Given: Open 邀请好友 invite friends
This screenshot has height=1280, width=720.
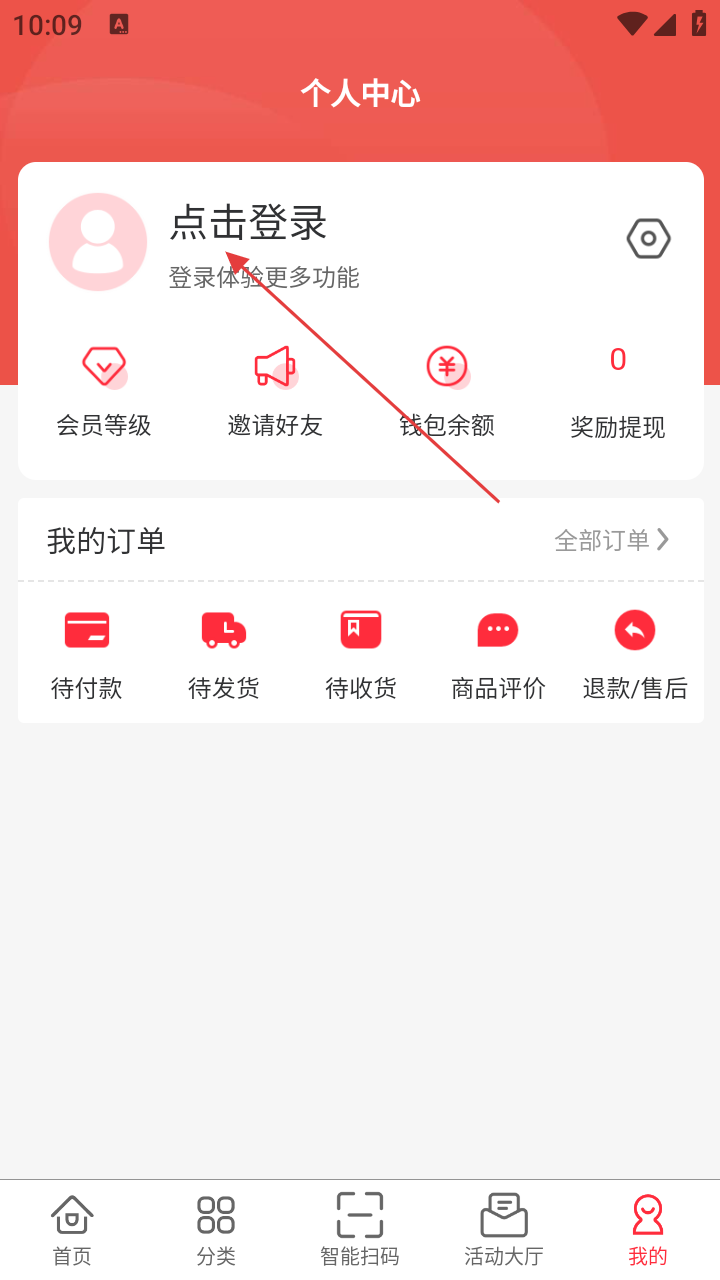Looking at the screenshot, I should (275, 391).
